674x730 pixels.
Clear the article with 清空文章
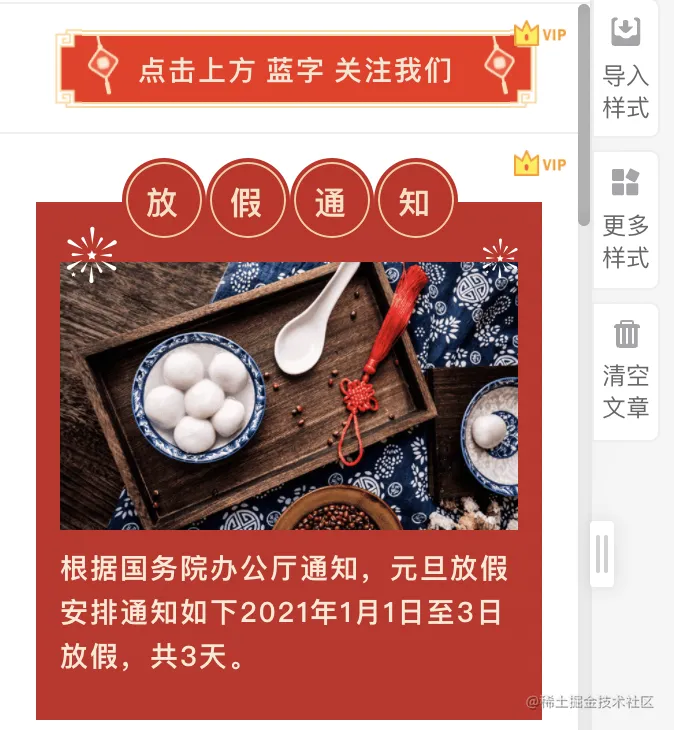(x=626, y=371)
